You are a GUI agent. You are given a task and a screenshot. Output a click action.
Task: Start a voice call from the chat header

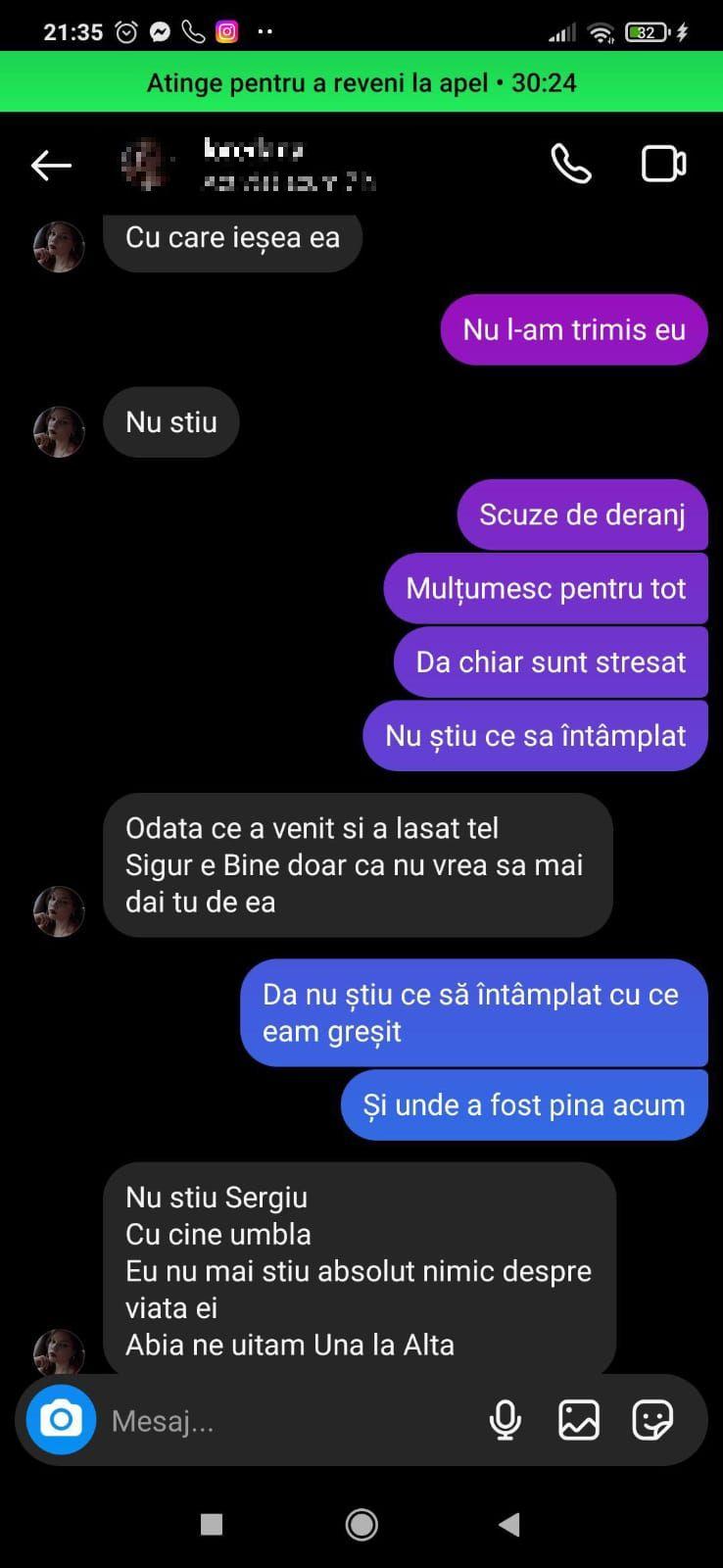click(x=571, y=164)
